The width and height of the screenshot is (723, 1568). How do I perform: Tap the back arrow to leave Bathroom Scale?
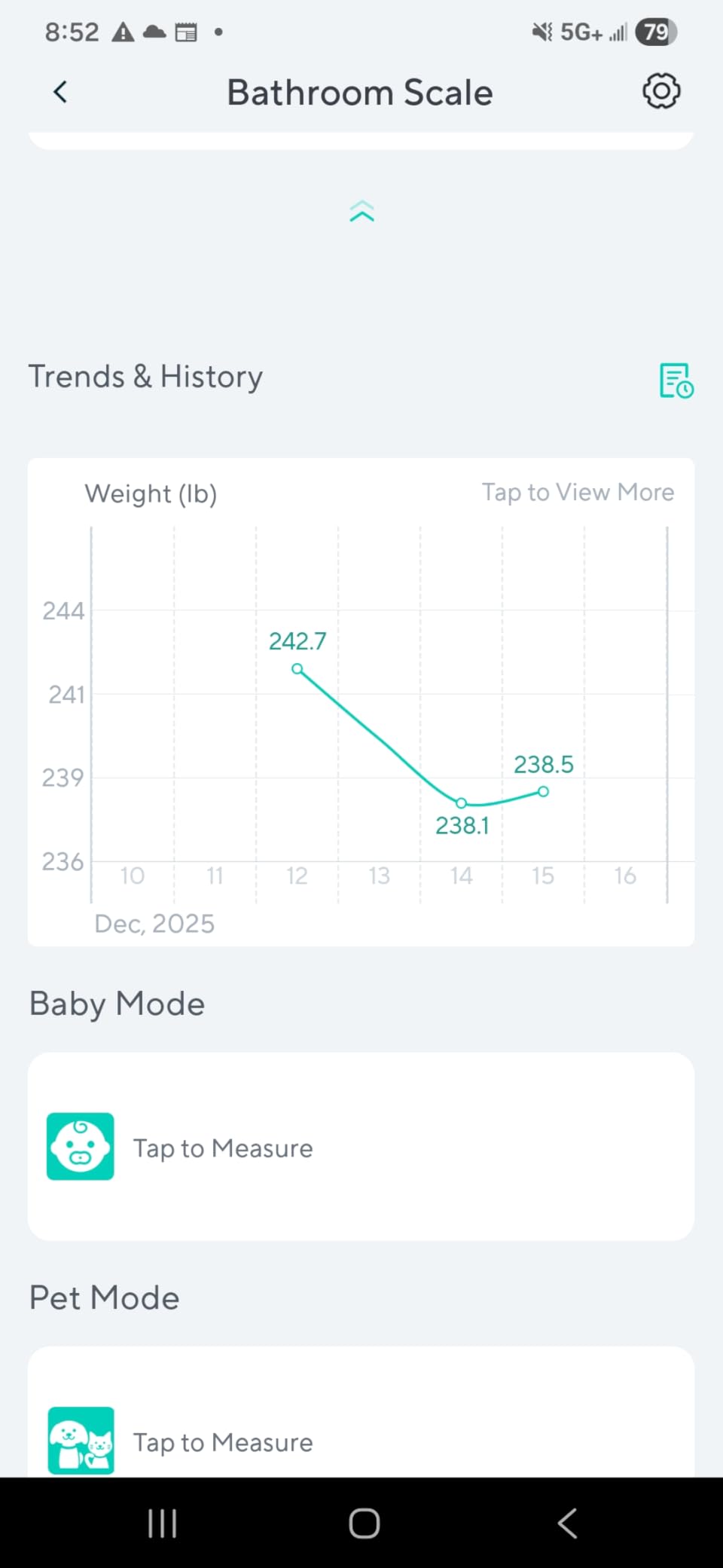pos(59,91)
